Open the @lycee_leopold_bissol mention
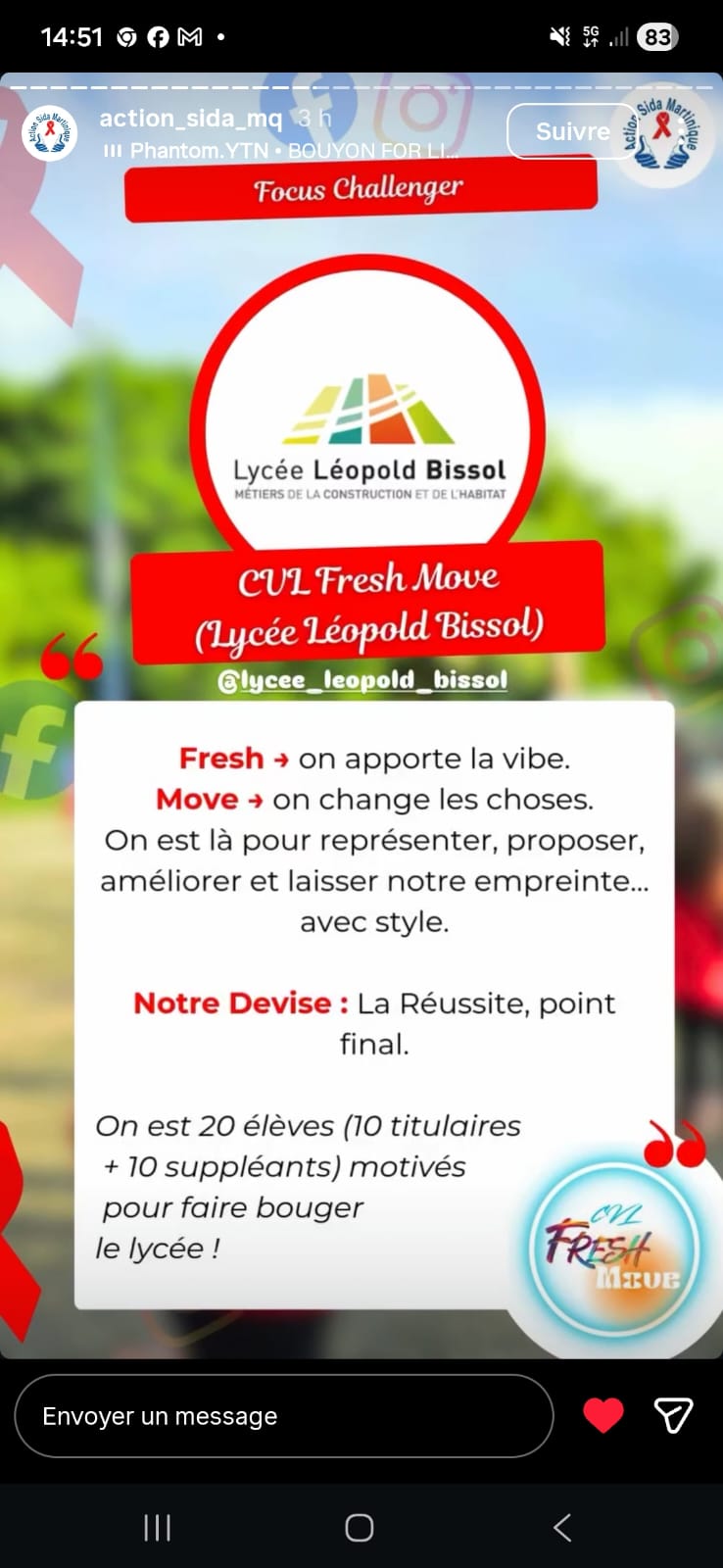The width and height of the screenshot is (723, 1568). [362, 680]
